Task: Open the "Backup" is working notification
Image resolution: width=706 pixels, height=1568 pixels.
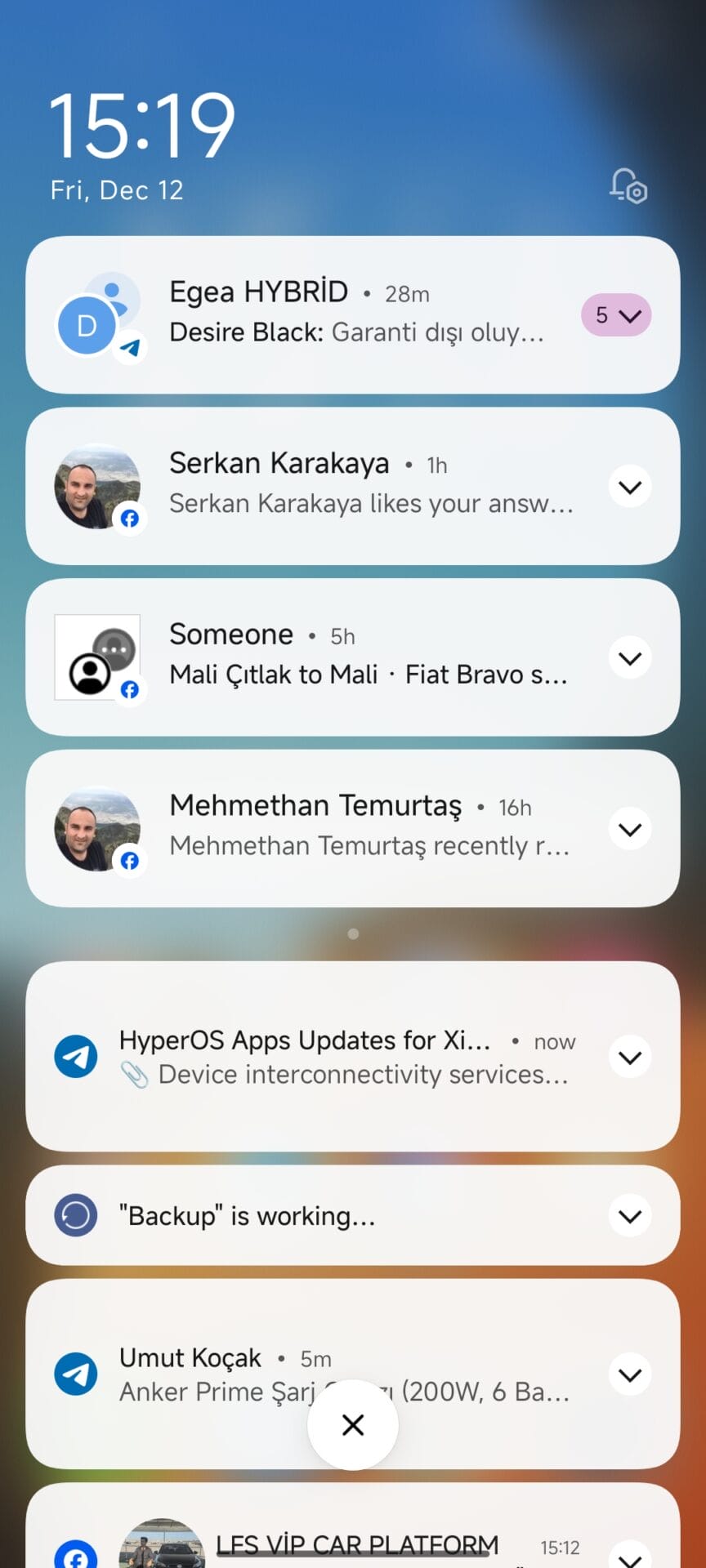Action: (x=327, y=1216)
